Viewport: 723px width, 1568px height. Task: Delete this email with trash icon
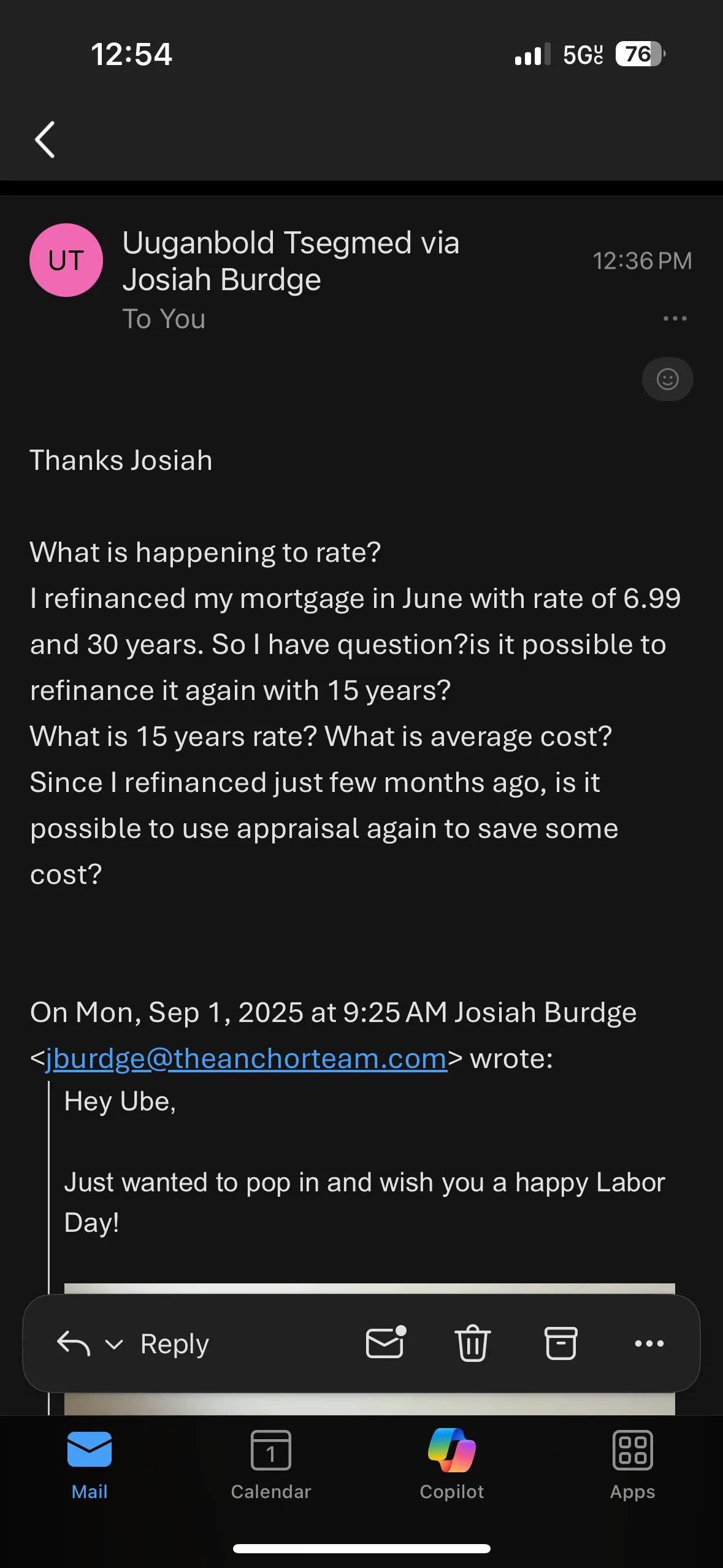click(473, 1343)
